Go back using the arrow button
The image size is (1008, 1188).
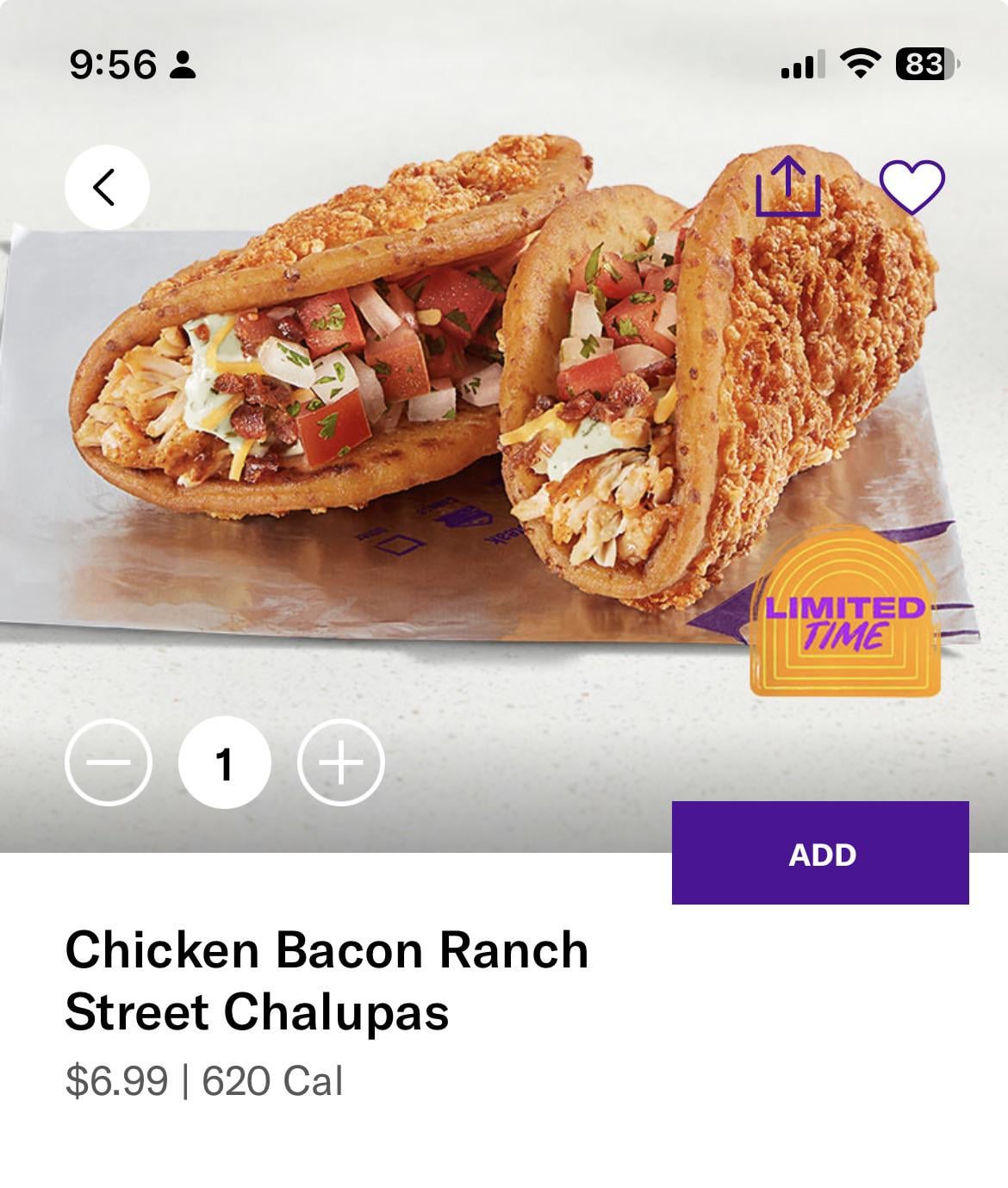(107, 188)
